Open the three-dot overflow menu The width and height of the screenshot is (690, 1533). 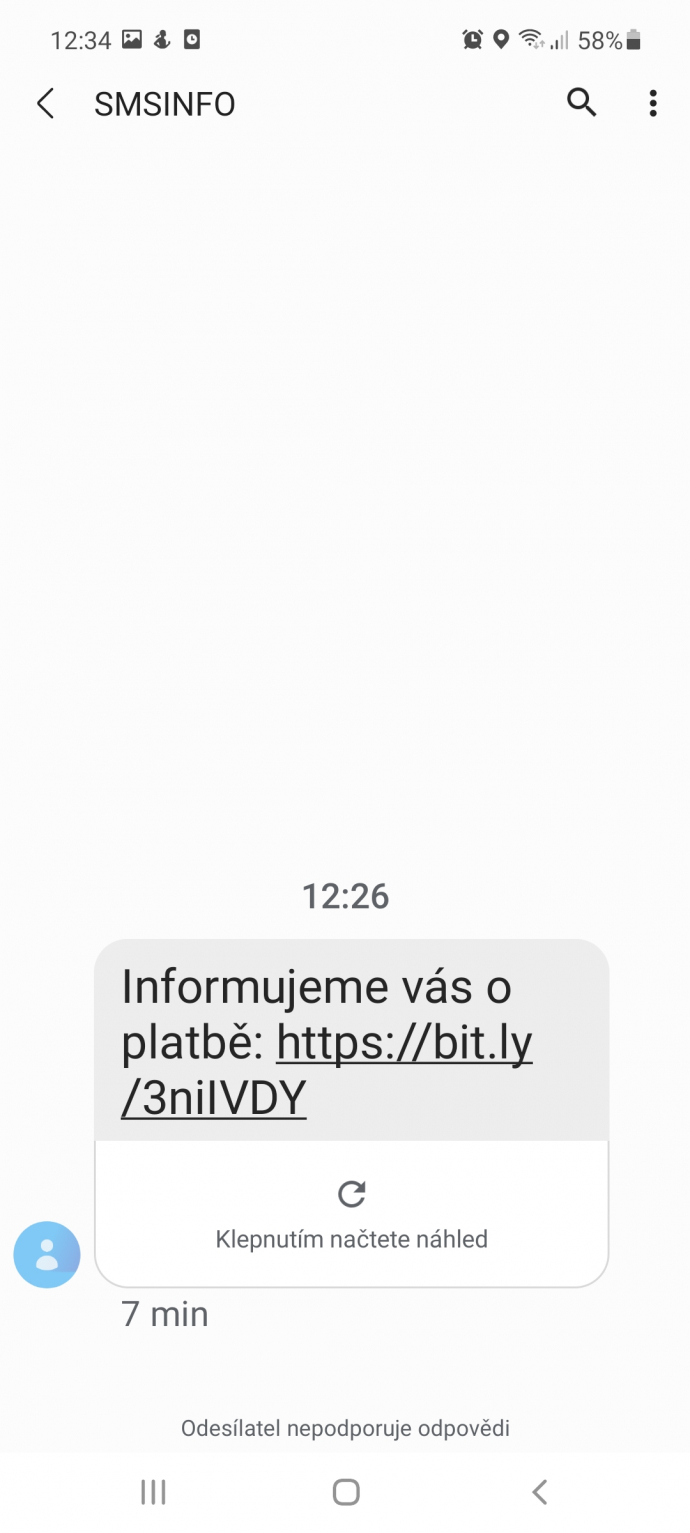pos(653,103)
